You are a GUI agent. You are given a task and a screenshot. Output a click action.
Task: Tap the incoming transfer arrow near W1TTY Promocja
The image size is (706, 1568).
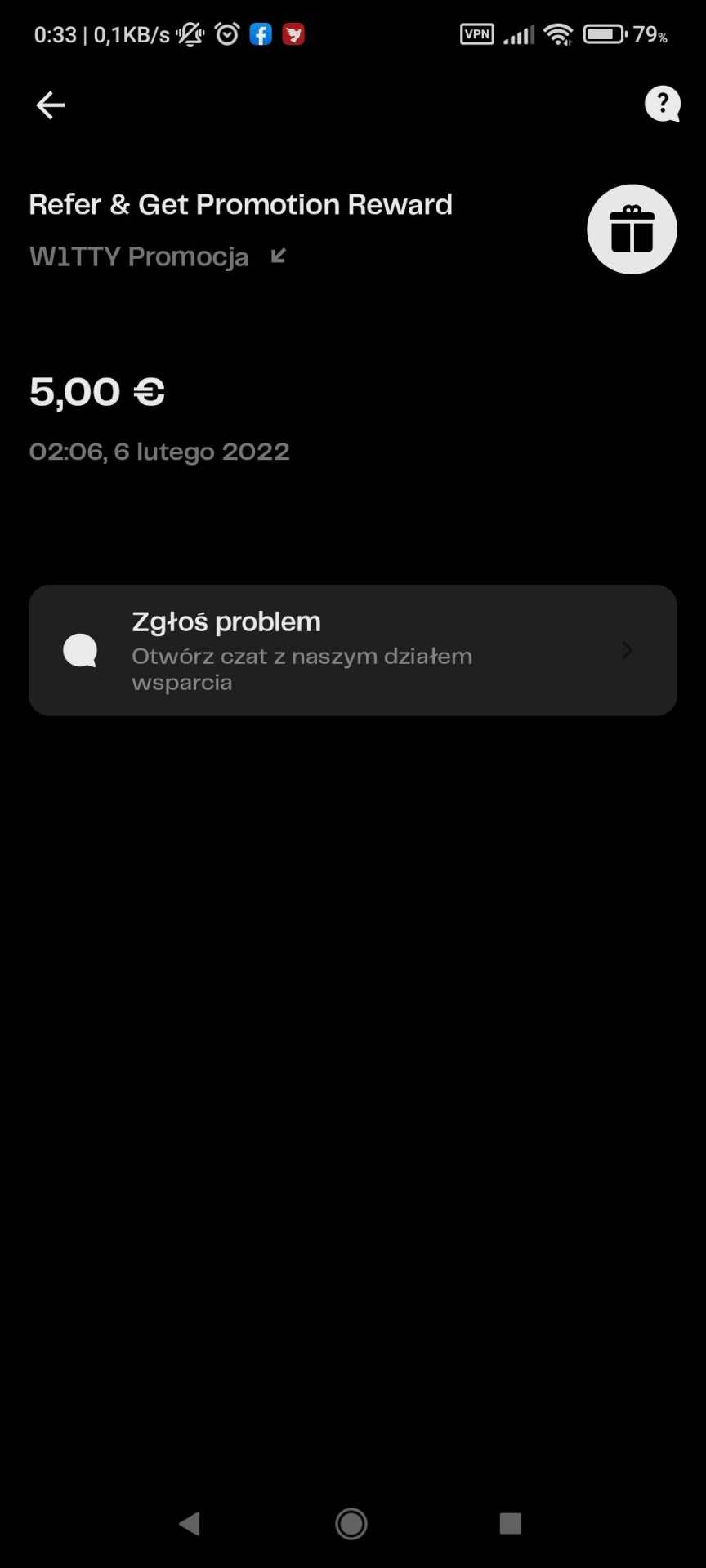(277, 256)
